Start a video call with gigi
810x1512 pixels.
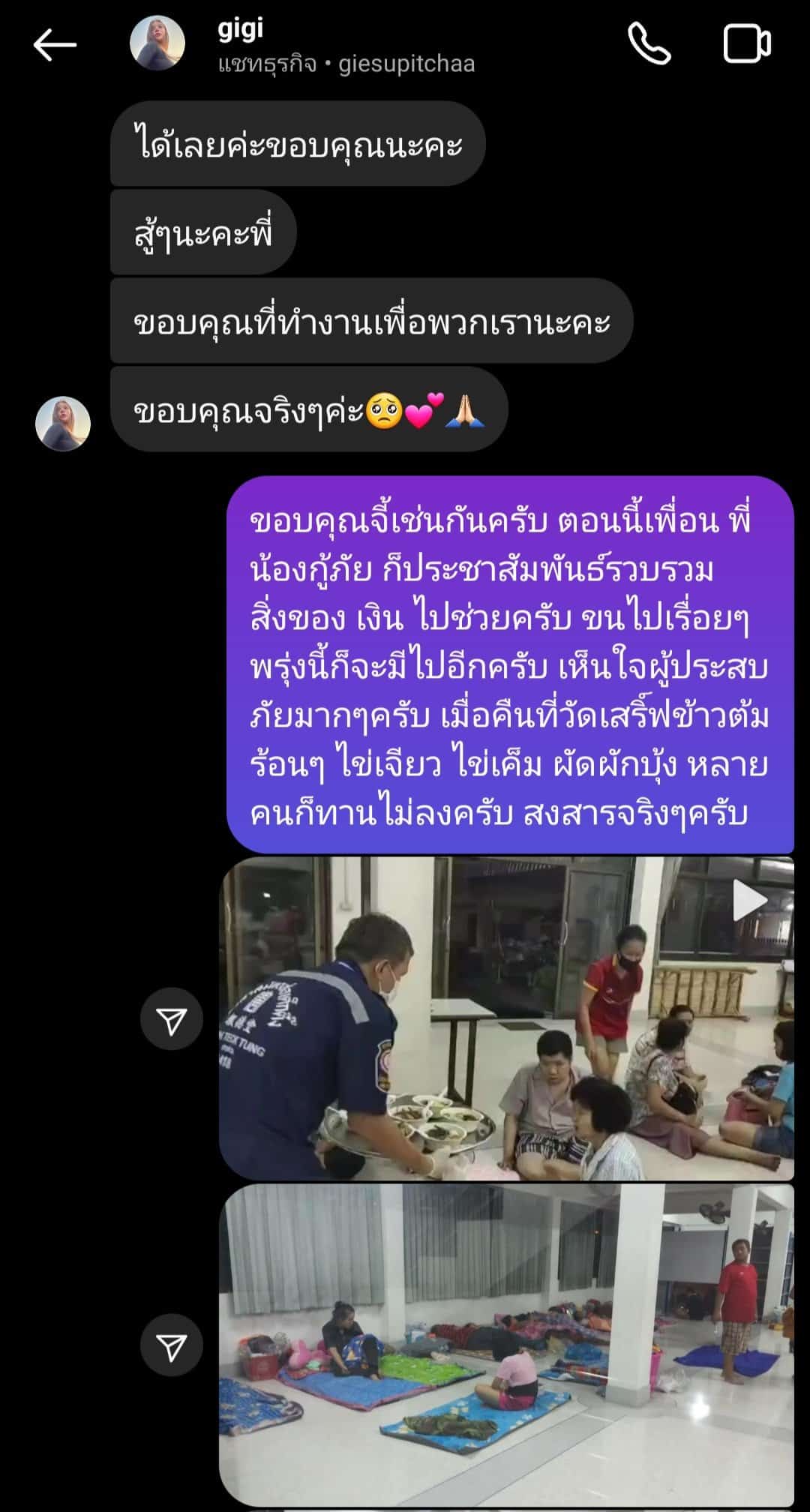point(746,43)
